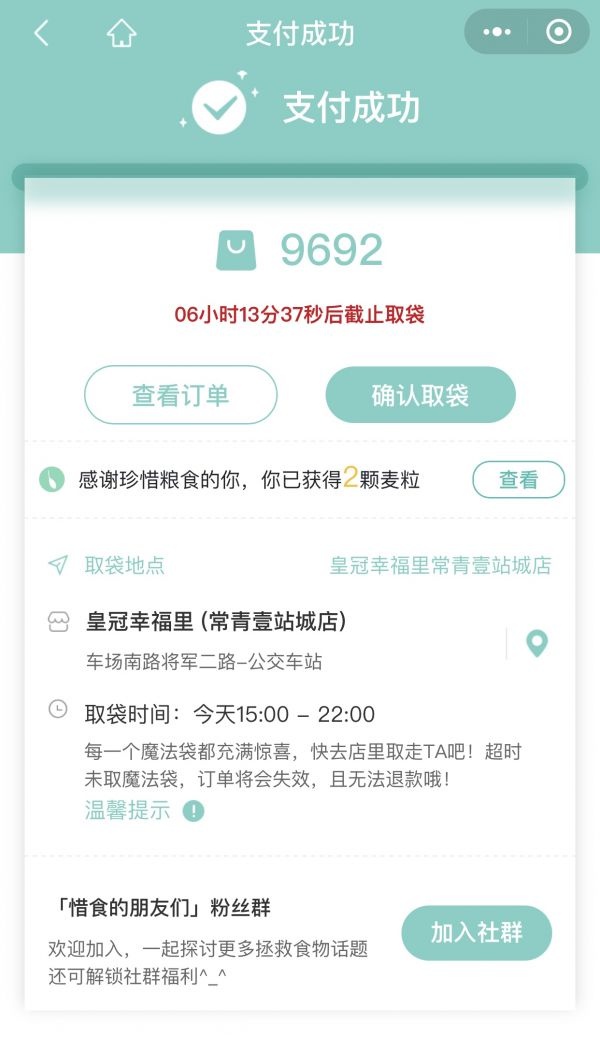
Task: Close the mini program with the circle icon
Action: pos(558,32)
